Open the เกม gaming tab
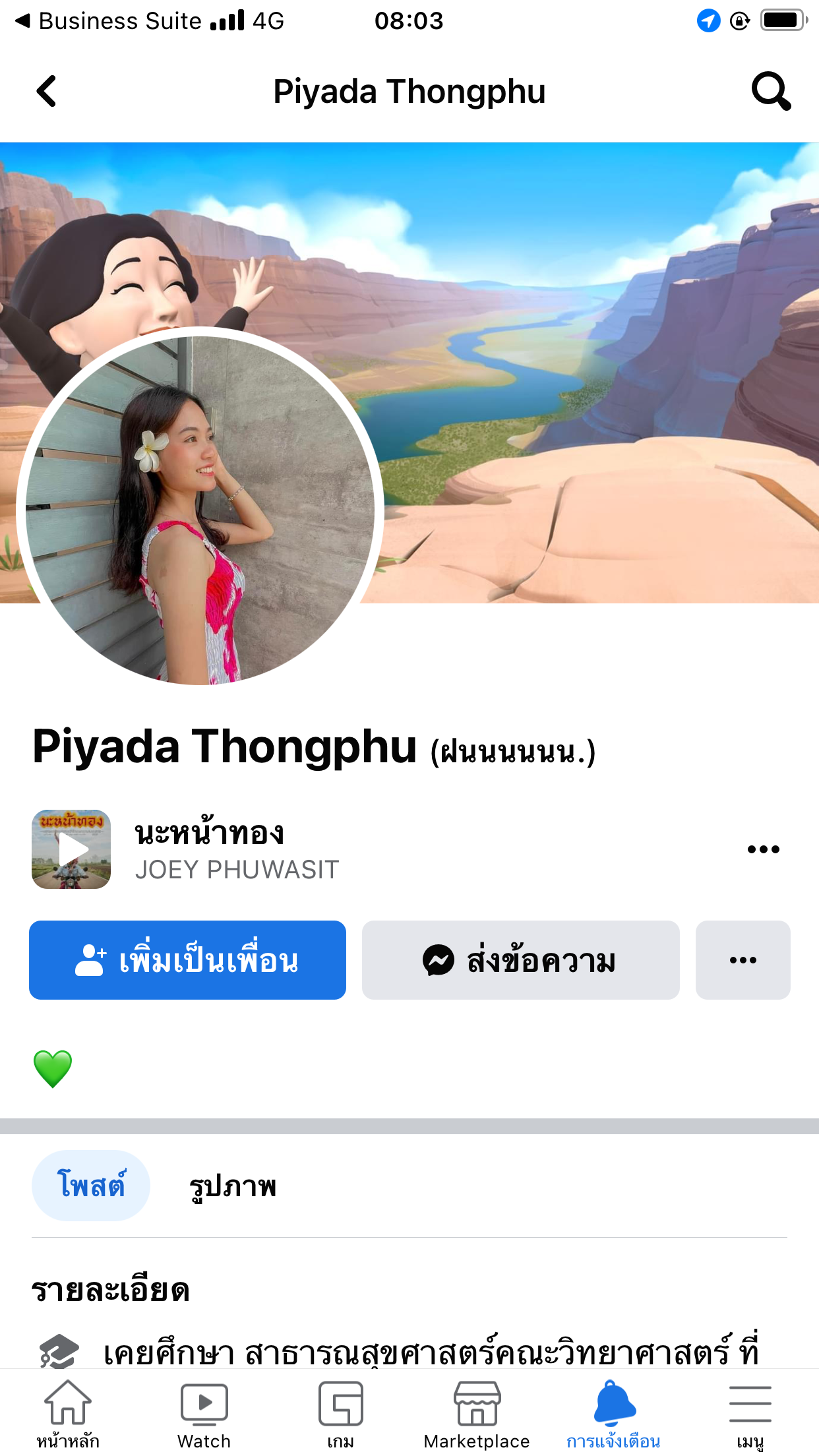Image resolution: width=819 pixels, height=1456 pixels. point(341,1414)
